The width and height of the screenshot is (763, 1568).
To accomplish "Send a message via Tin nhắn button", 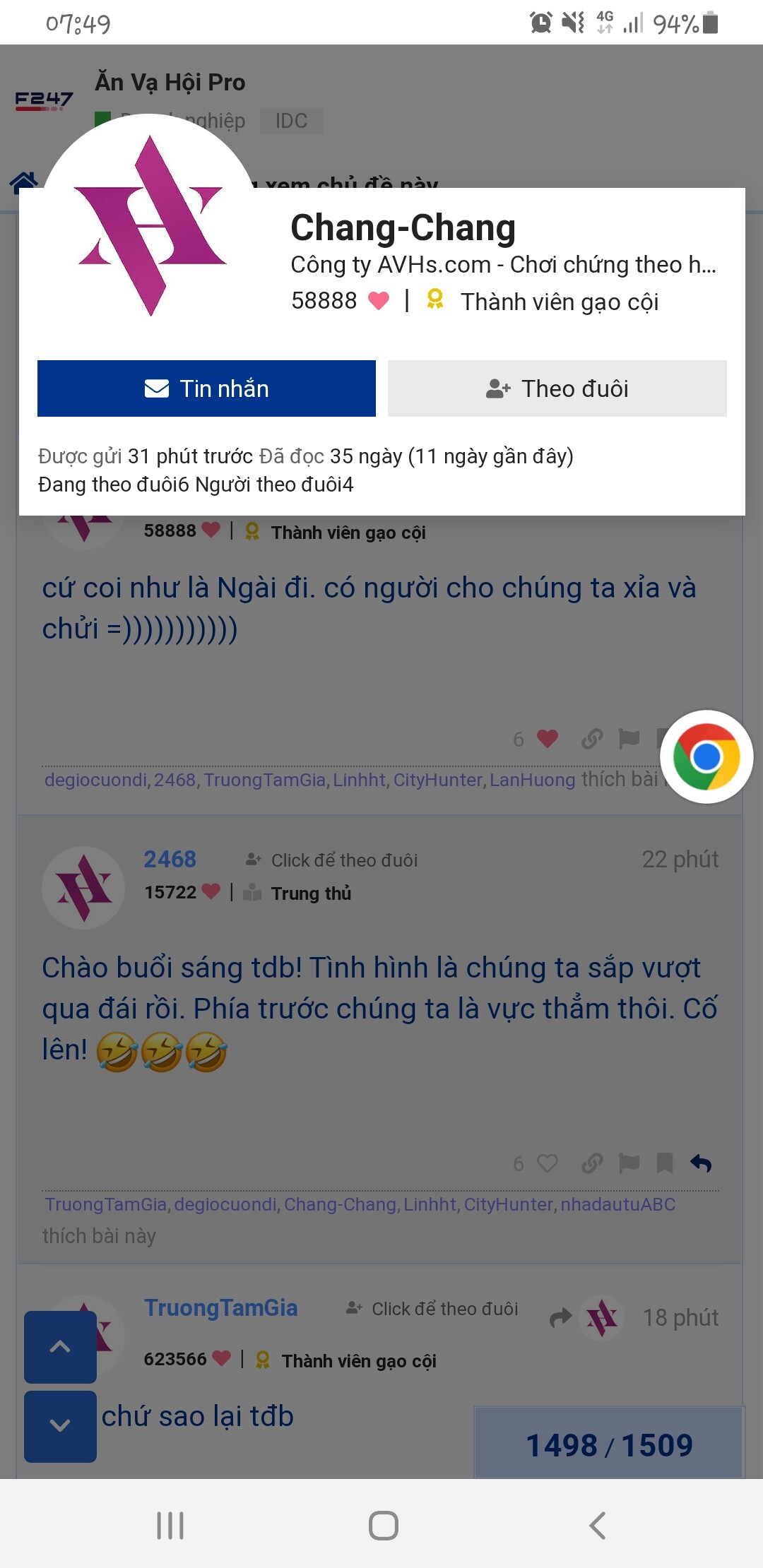I will pyautogui.click(x=206, y=388).
